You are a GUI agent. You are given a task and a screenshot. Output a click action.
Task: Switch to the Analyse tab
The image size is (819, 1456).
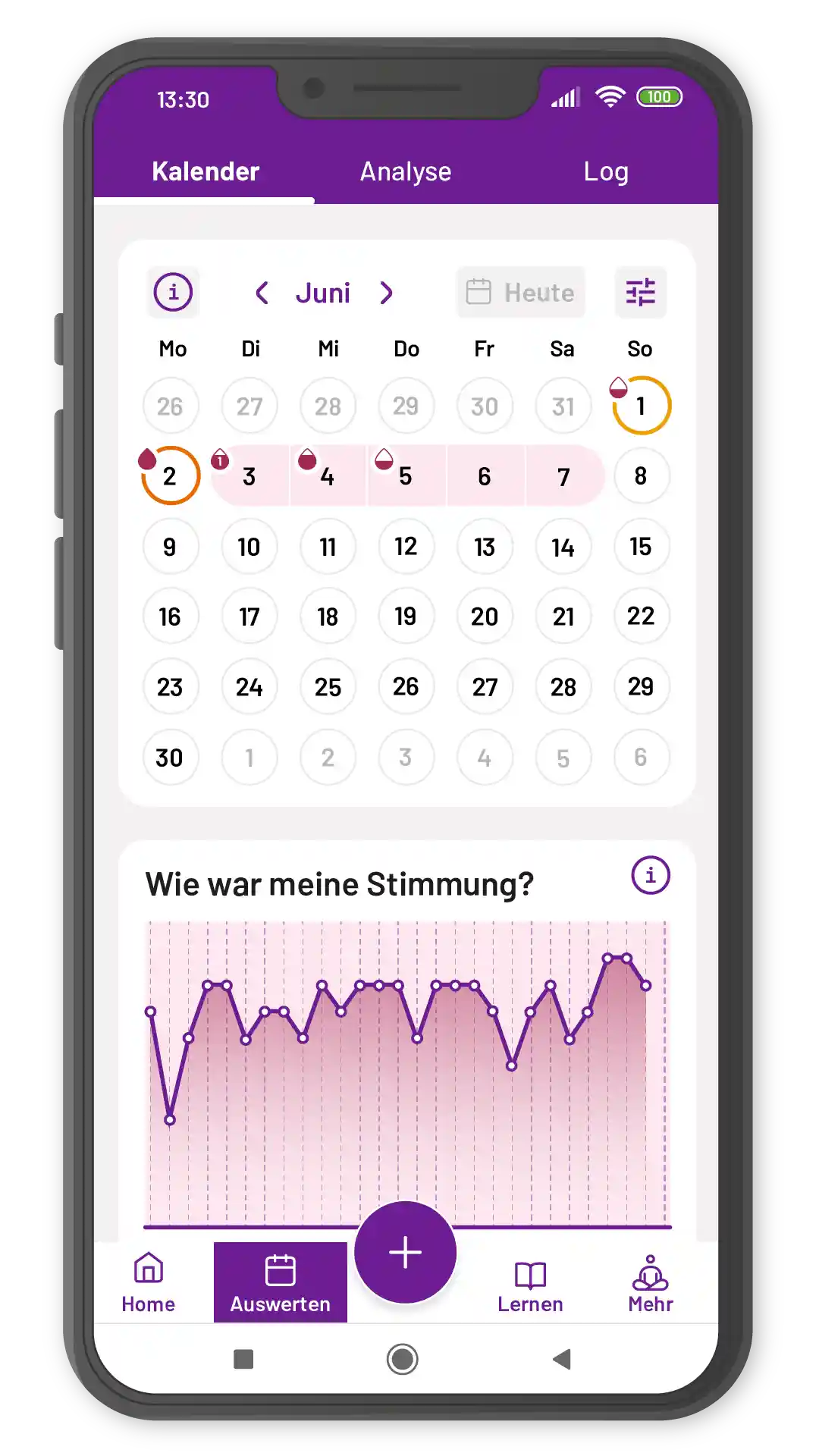tap(406, 171)
